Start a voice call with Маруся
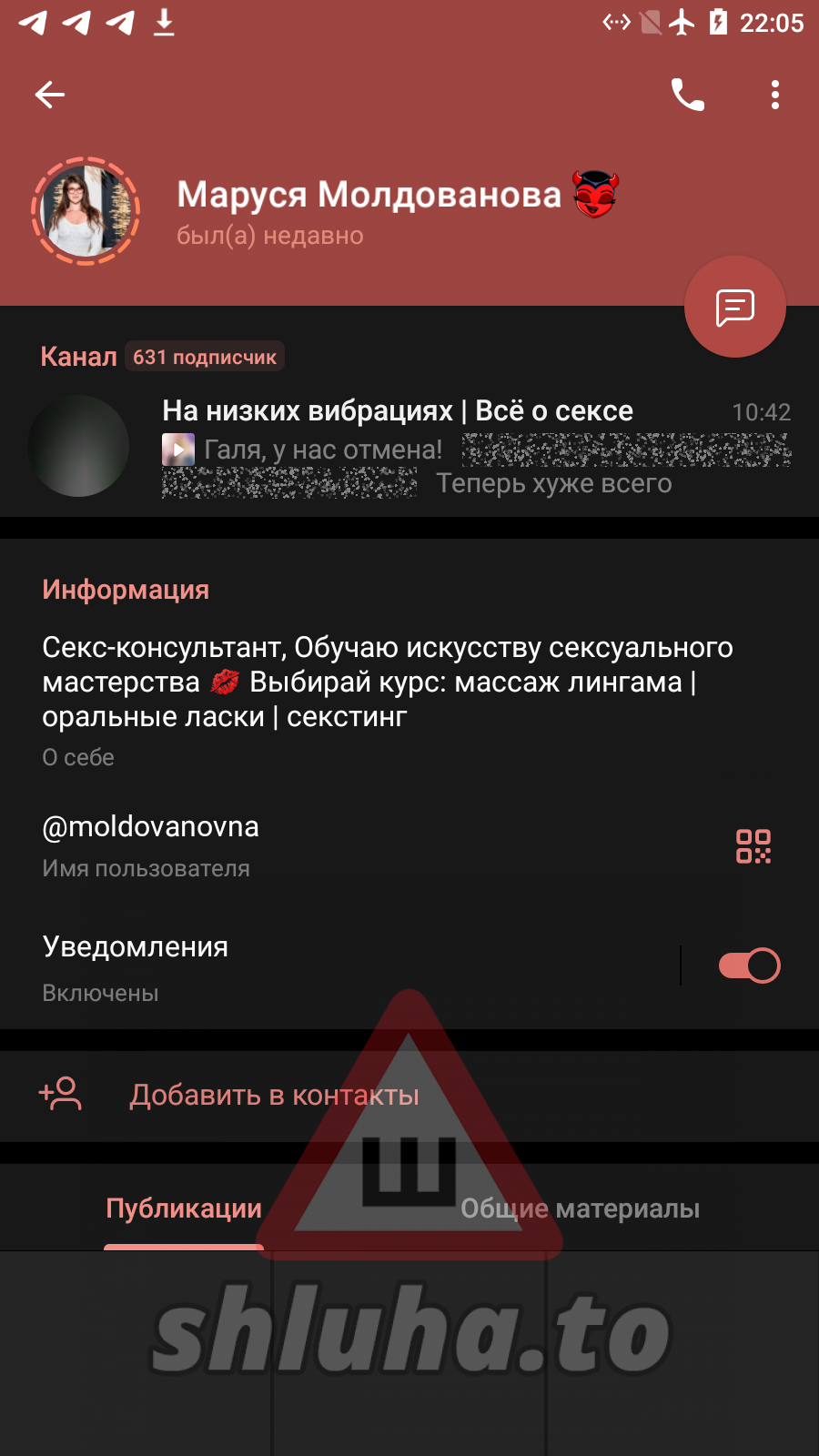This screenshot has height=1456, width=819. point(688,95)
